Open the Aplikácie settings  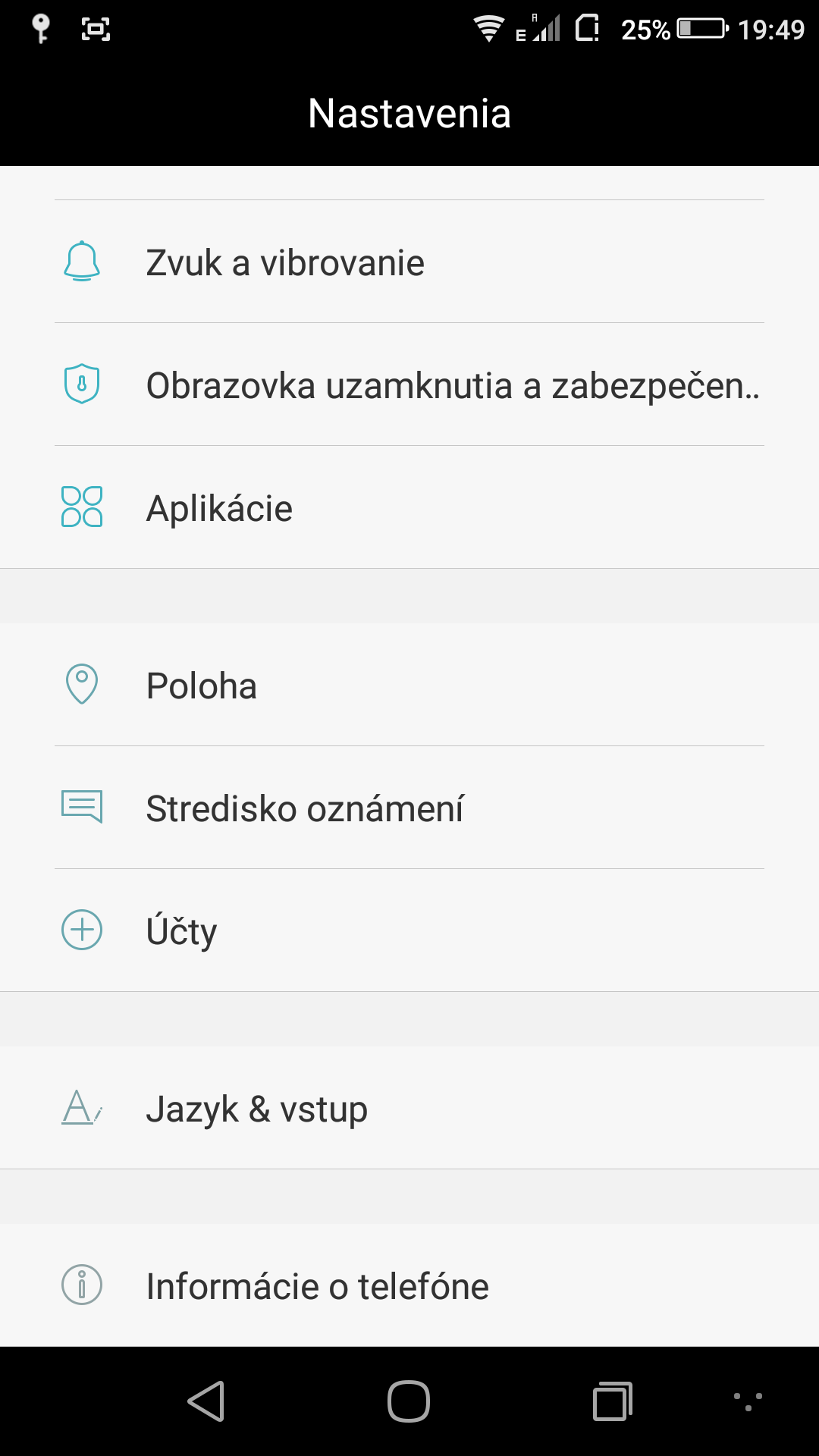click(409, 507)
